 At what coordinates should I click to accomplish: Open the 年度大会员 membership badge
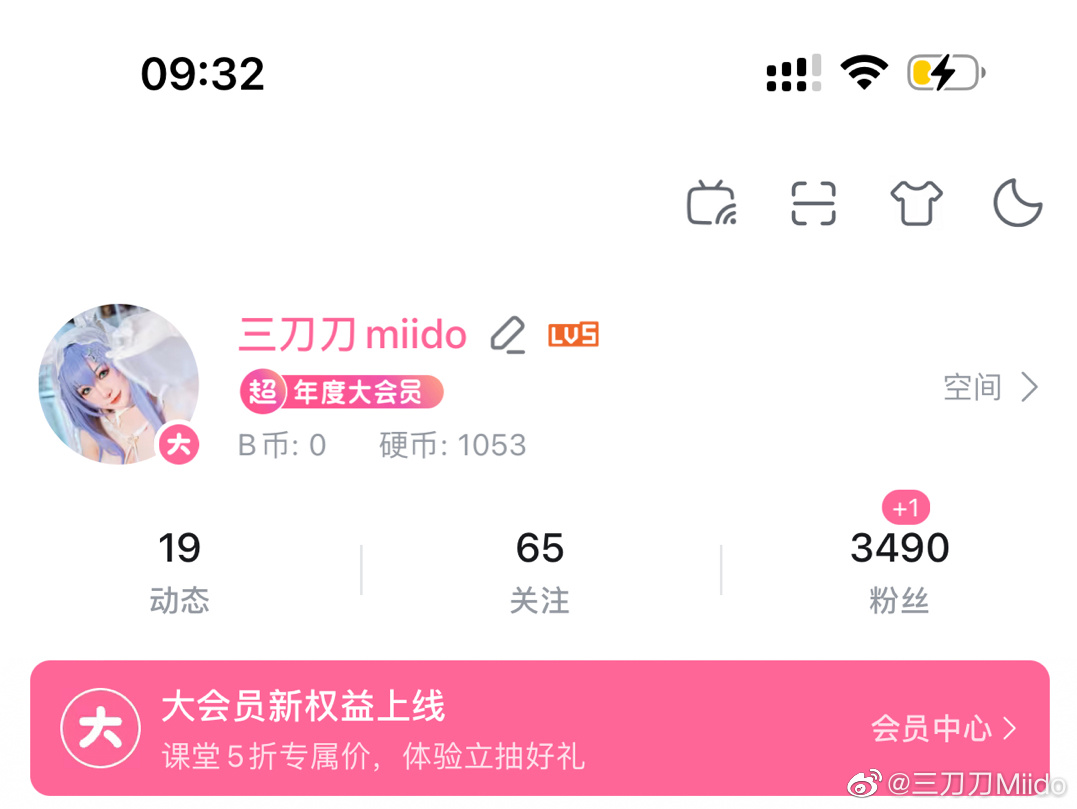point(342,392)
